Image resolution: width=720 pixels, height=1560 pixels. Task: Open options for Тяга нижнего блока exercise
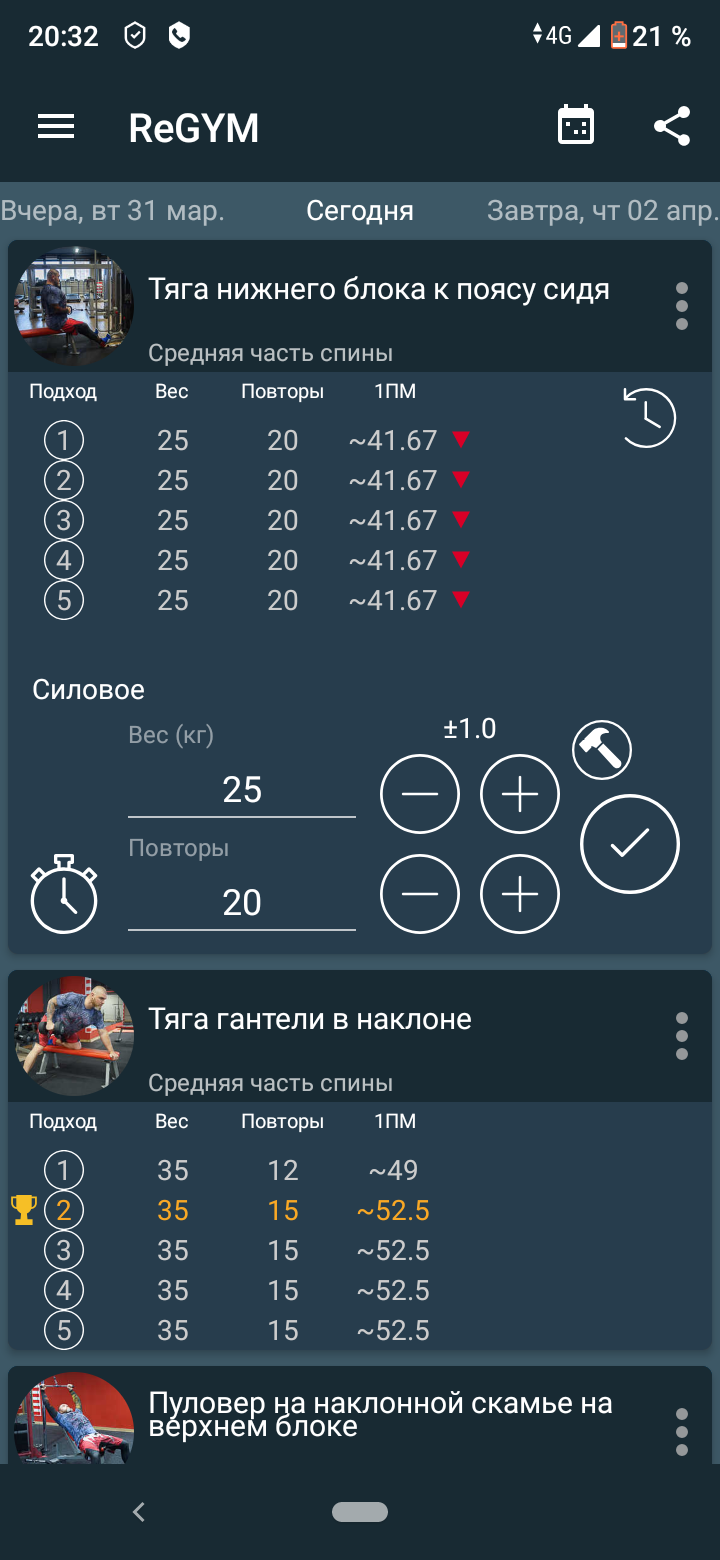(681, 306)
